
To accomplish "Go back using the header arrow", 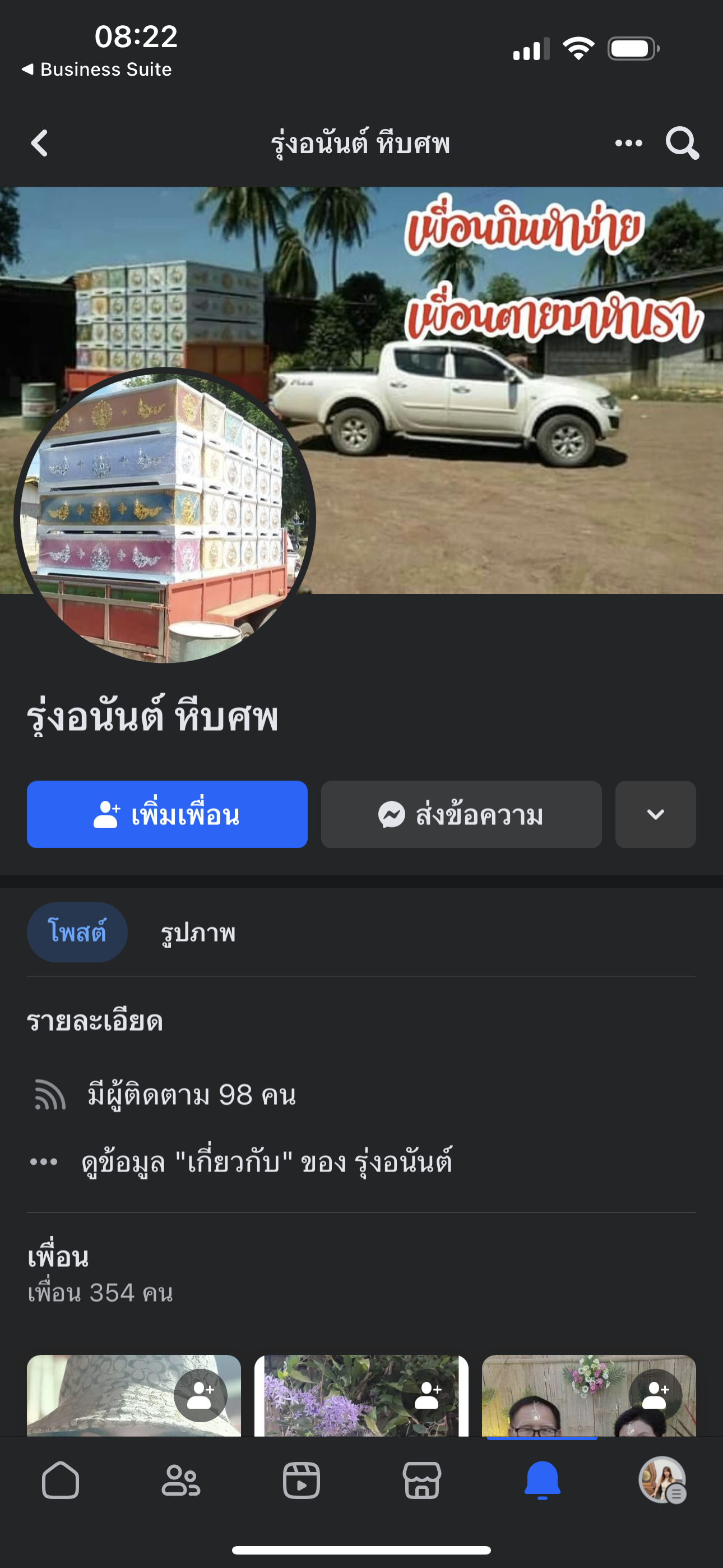I will [40, 144].
